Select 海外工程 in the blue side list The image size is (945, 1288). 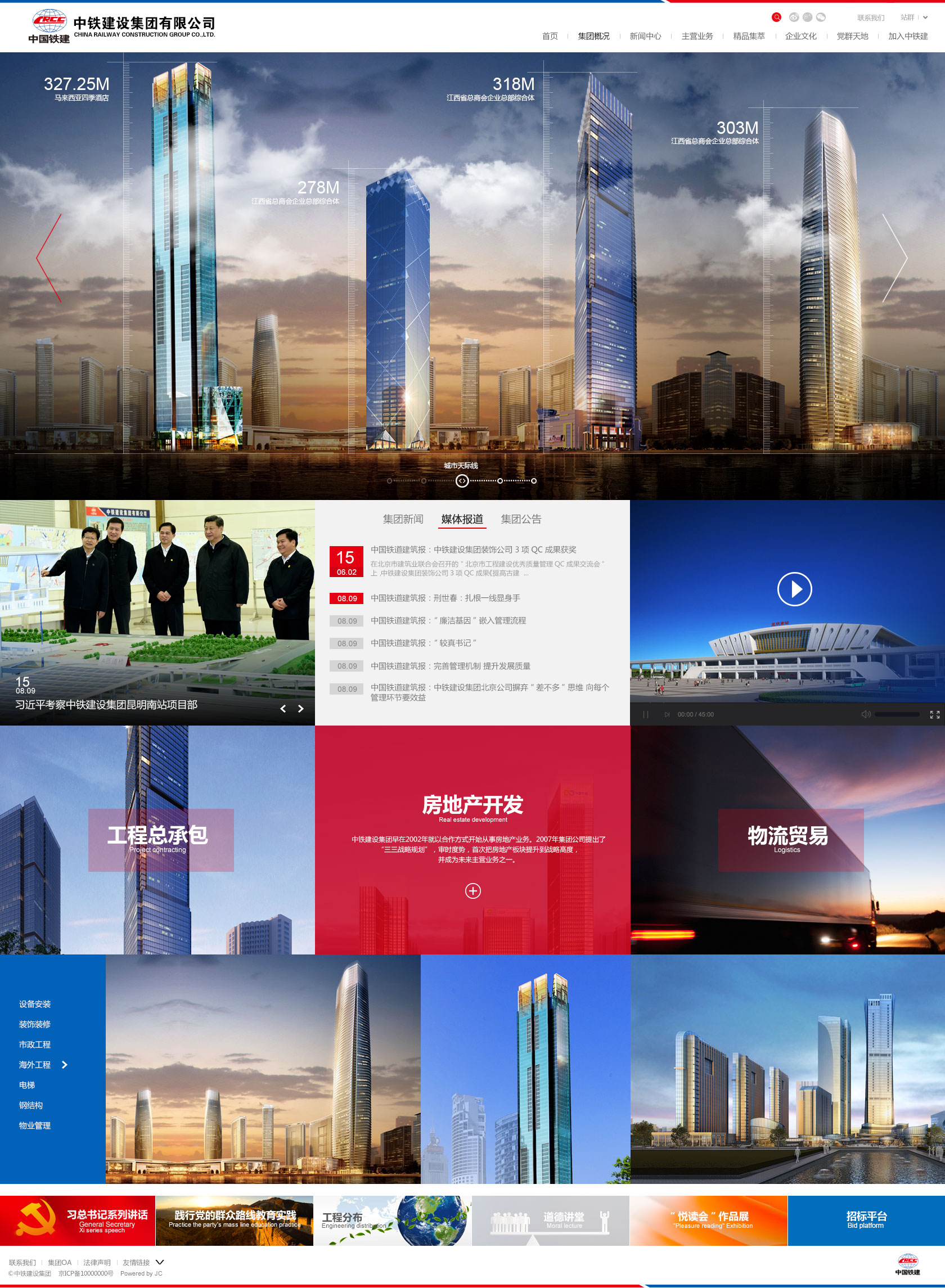coord(35,1064)
